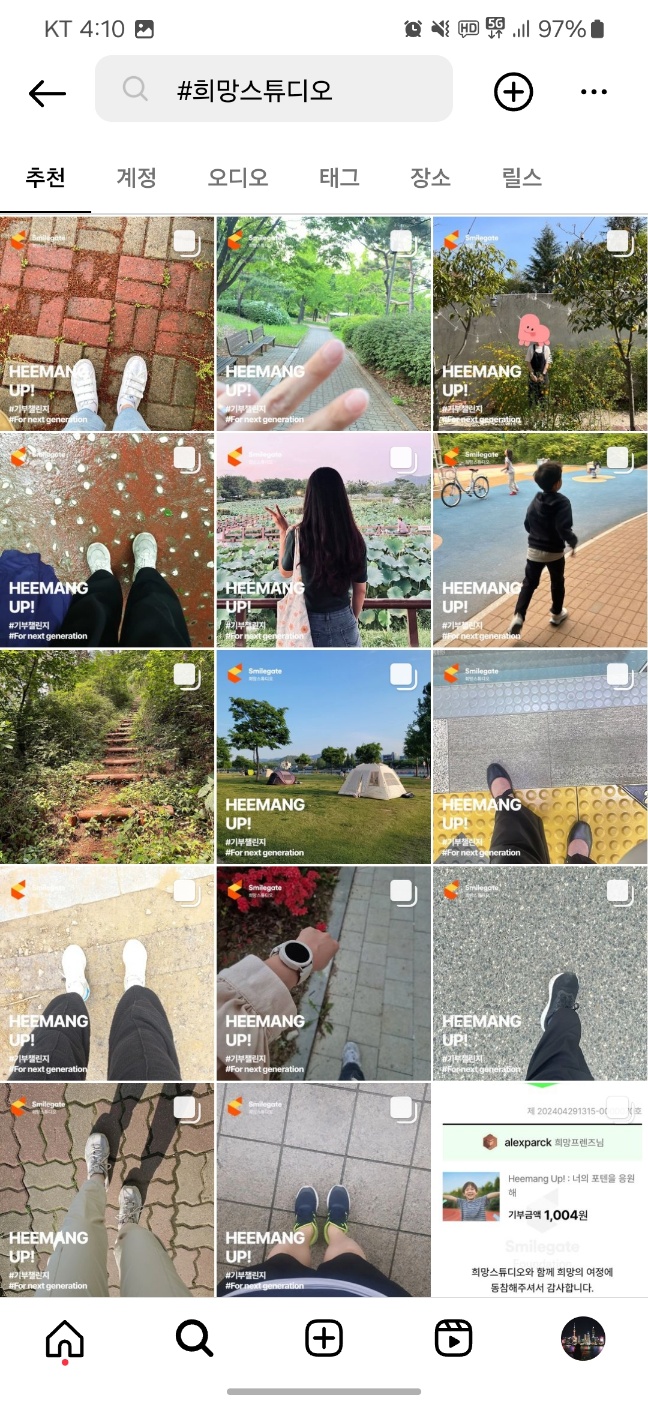
Task: Open the post with the white tent
Action: coord(323,756)
